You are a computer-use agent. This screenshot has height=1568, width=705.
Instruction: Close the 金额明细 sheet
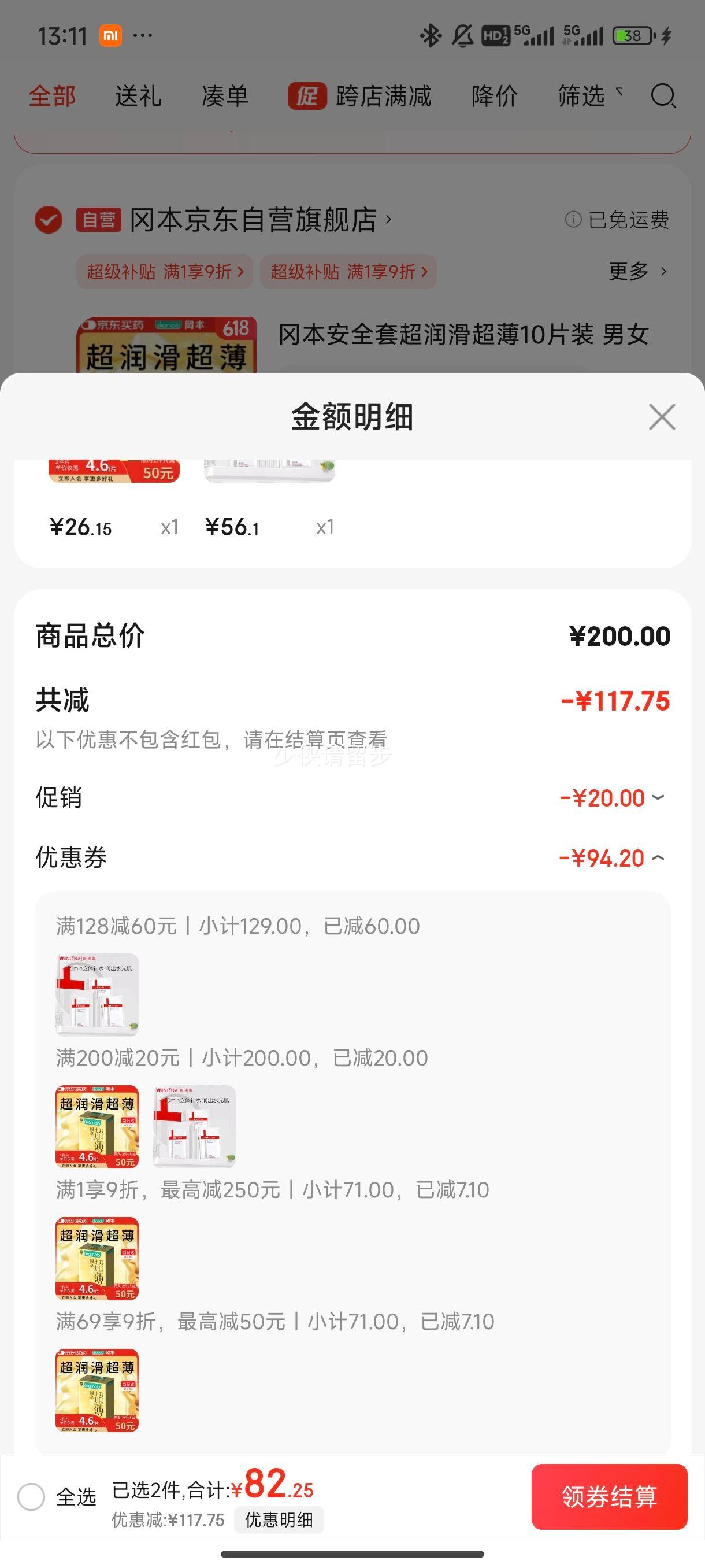[x=662, y=417]
